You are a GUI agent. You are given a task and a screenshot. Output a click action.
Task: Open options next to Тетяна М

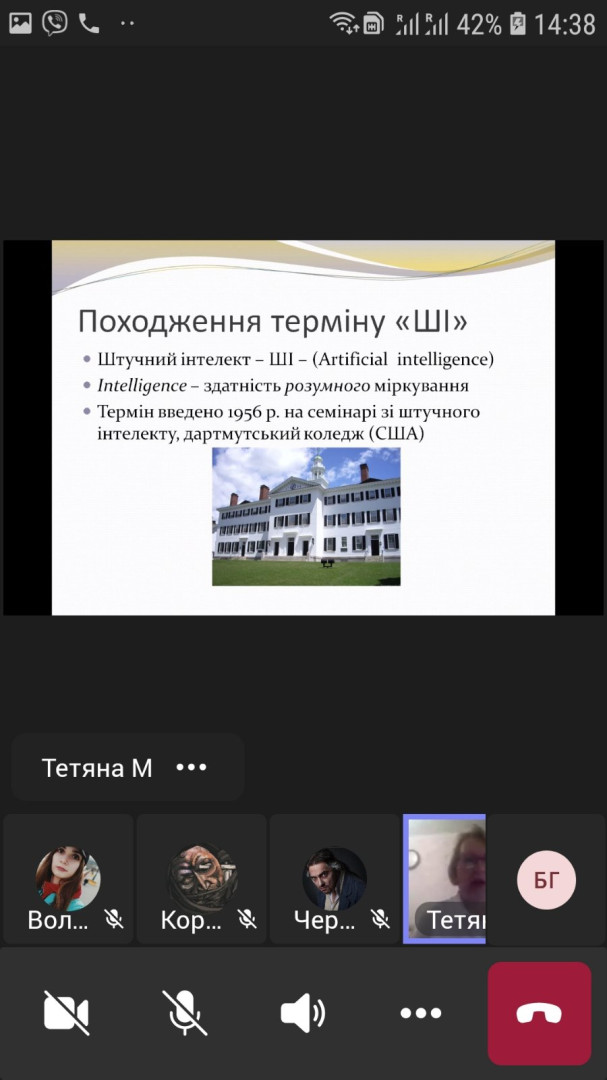pos(191,768)
